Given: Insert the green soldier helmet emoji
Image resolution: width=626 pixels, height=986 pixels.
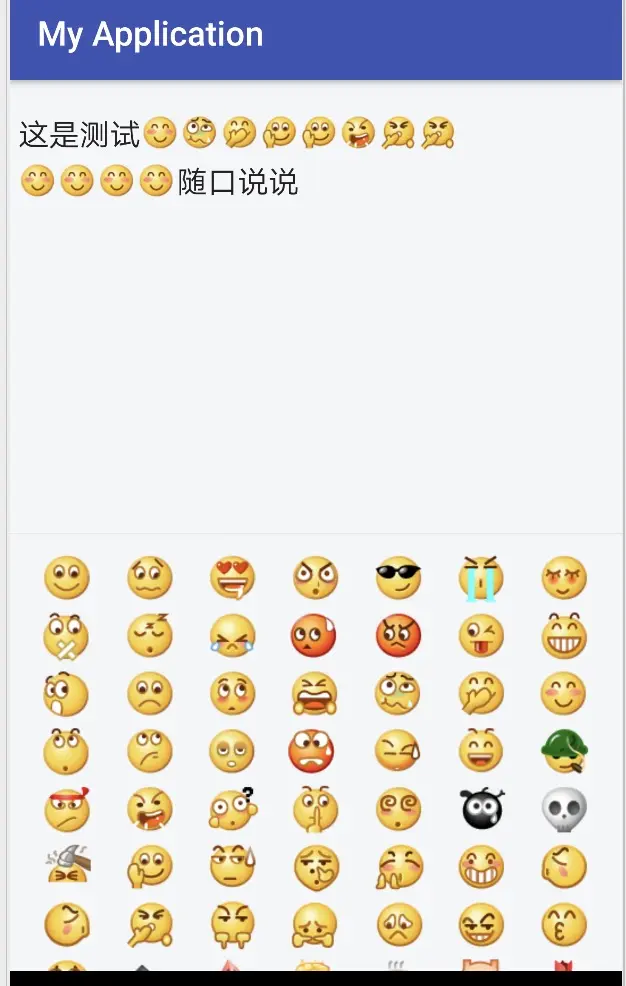Looking at the screenshot, I should [x=564, y=752].
